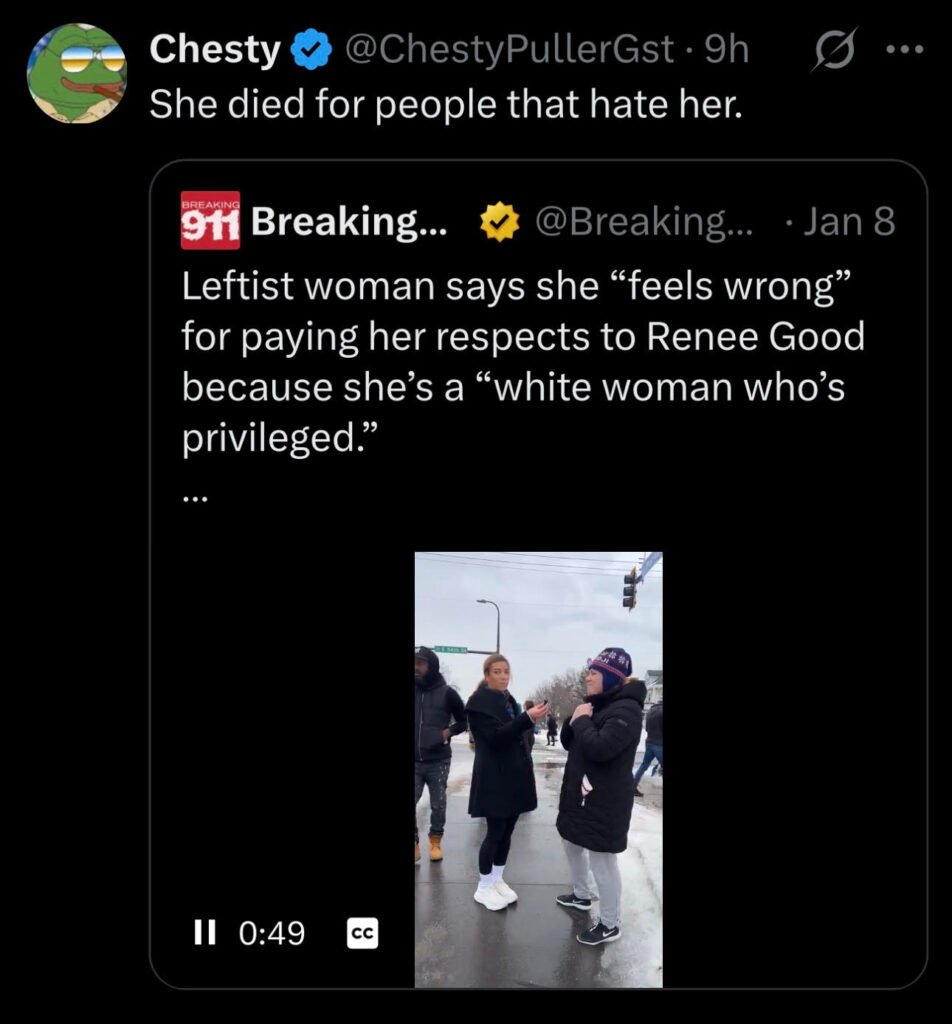Screen dimensions: 952x1024
Task: Toggle closed captions on the video
Action: pos(362,933)
